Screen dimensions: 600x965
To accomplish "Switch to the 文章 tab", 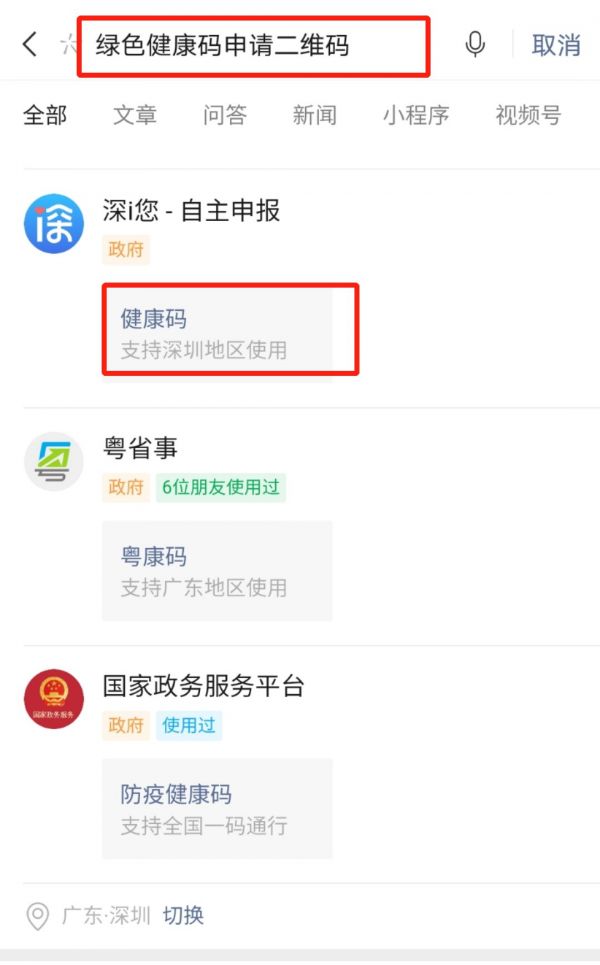I will click(x=135, y=115).
